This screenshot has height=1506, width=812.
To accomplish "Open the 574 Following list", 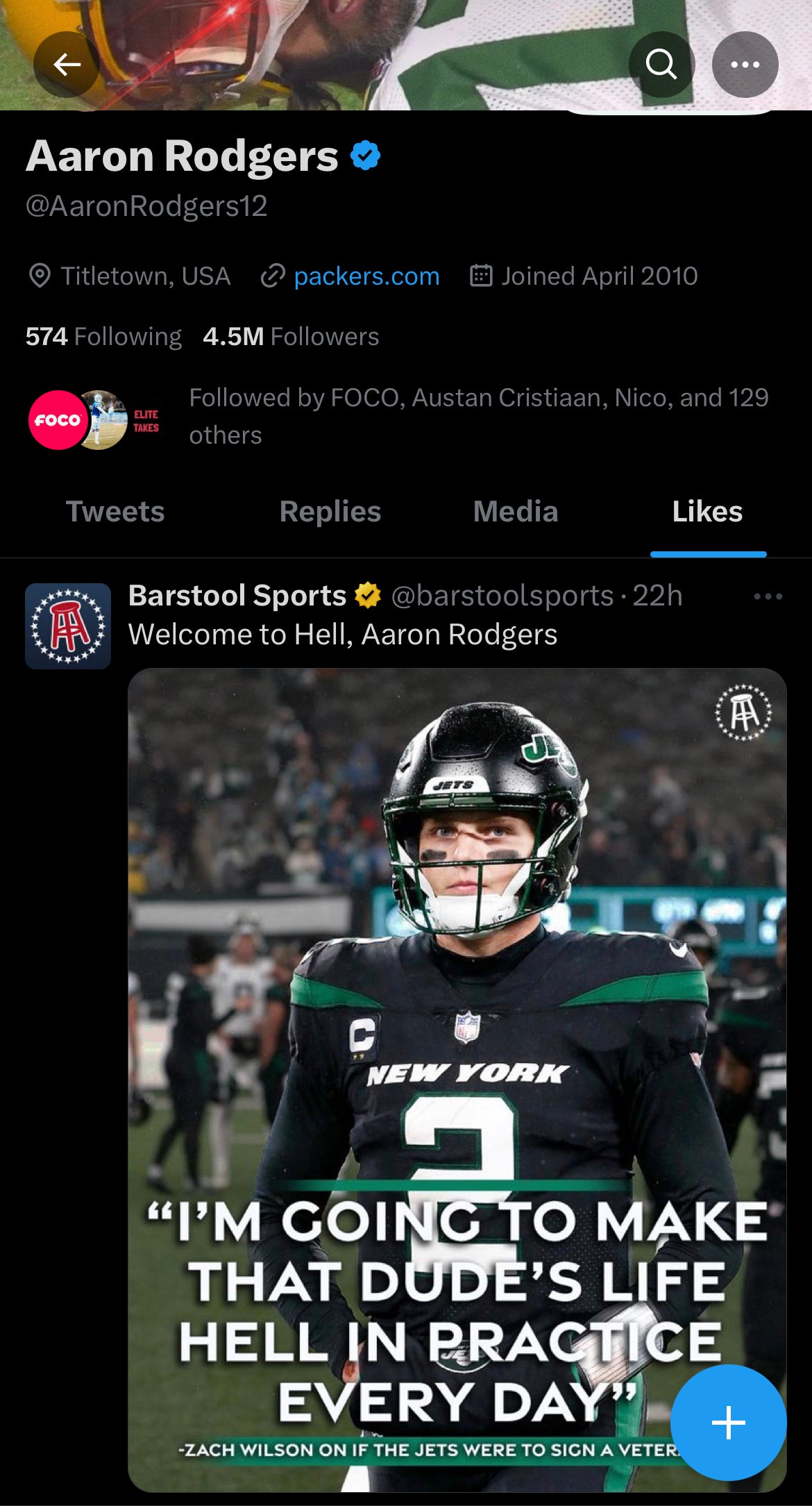I will 103,336.
